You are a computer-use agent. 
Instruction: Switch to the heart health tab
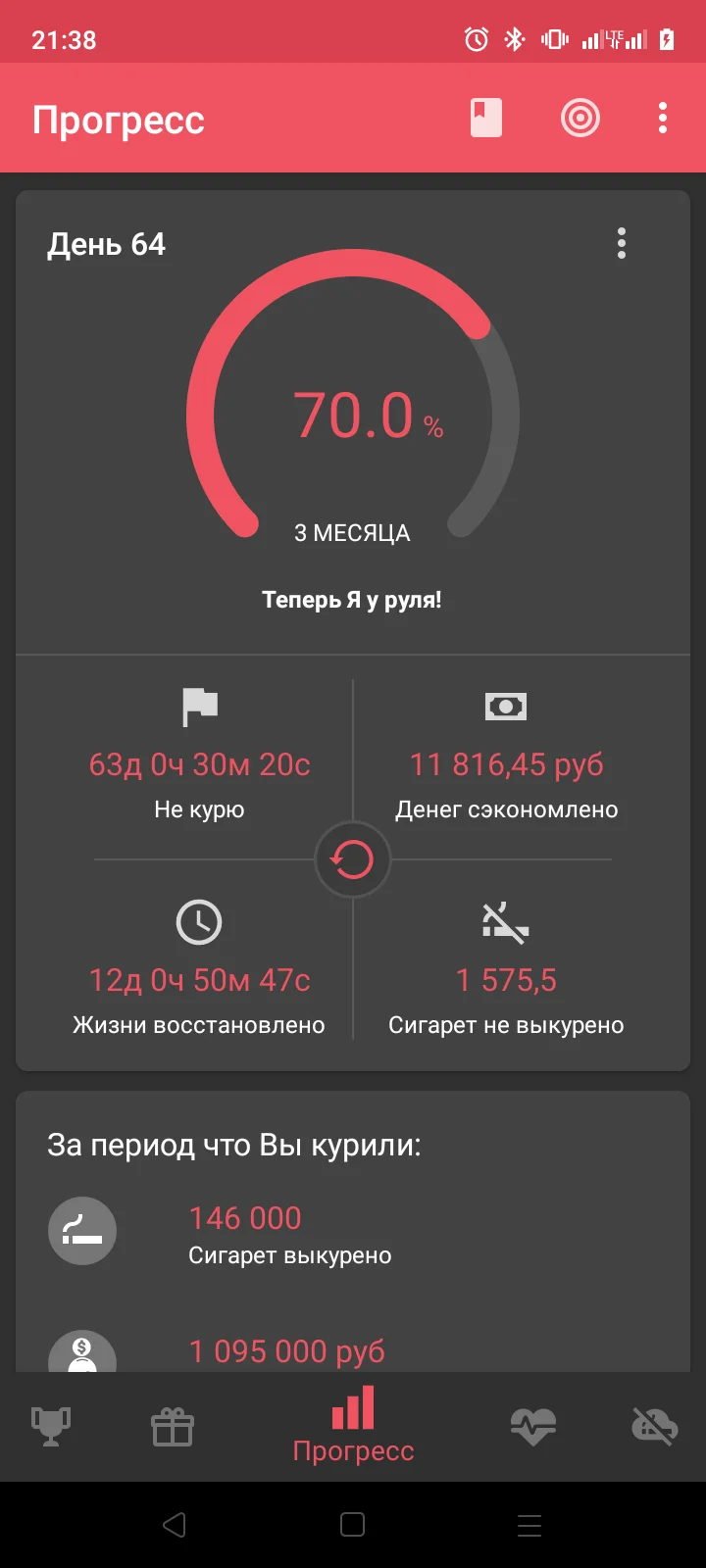pyautogui.click(x=533, y=1426)
